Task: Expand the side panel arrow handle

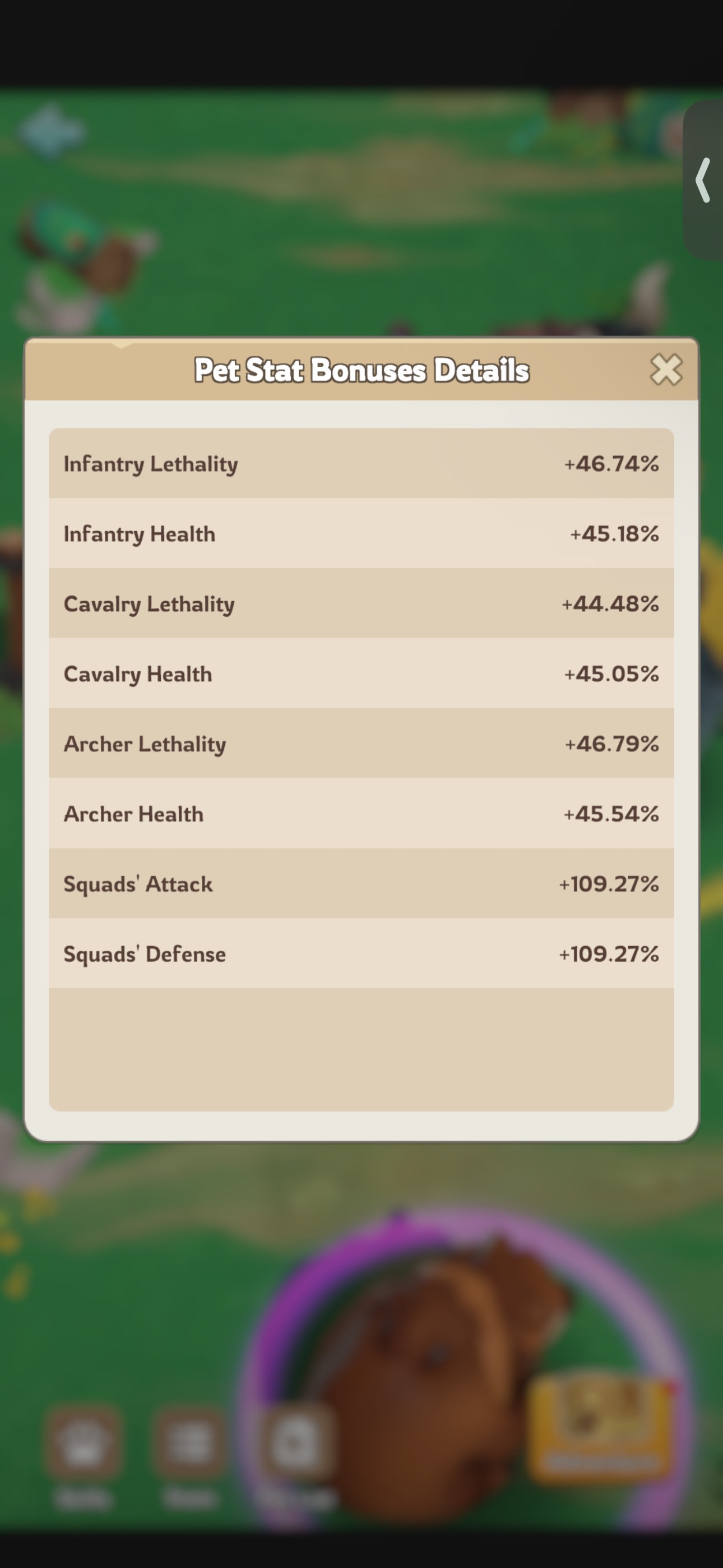Action: pyautogui.click(x=703, y=180)
